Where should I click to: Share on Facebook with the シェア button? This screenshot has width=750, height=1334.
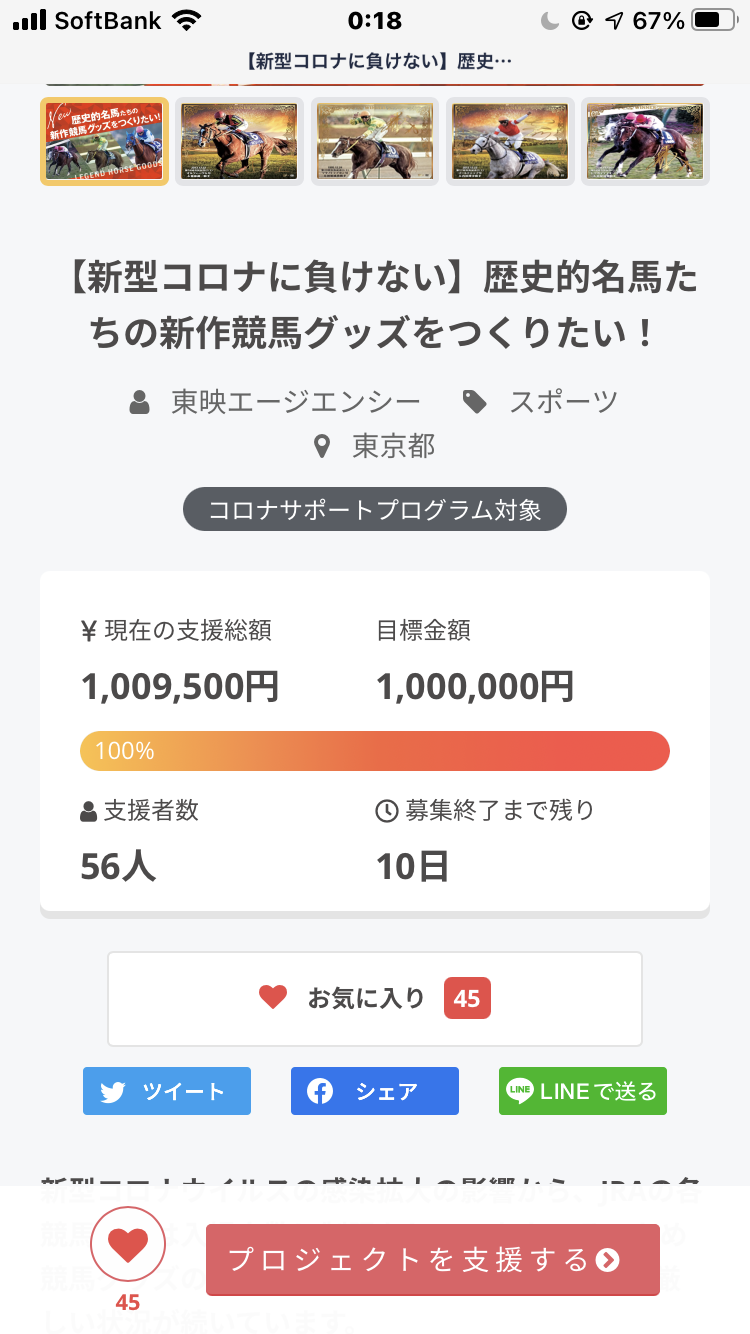(375, 1091)
